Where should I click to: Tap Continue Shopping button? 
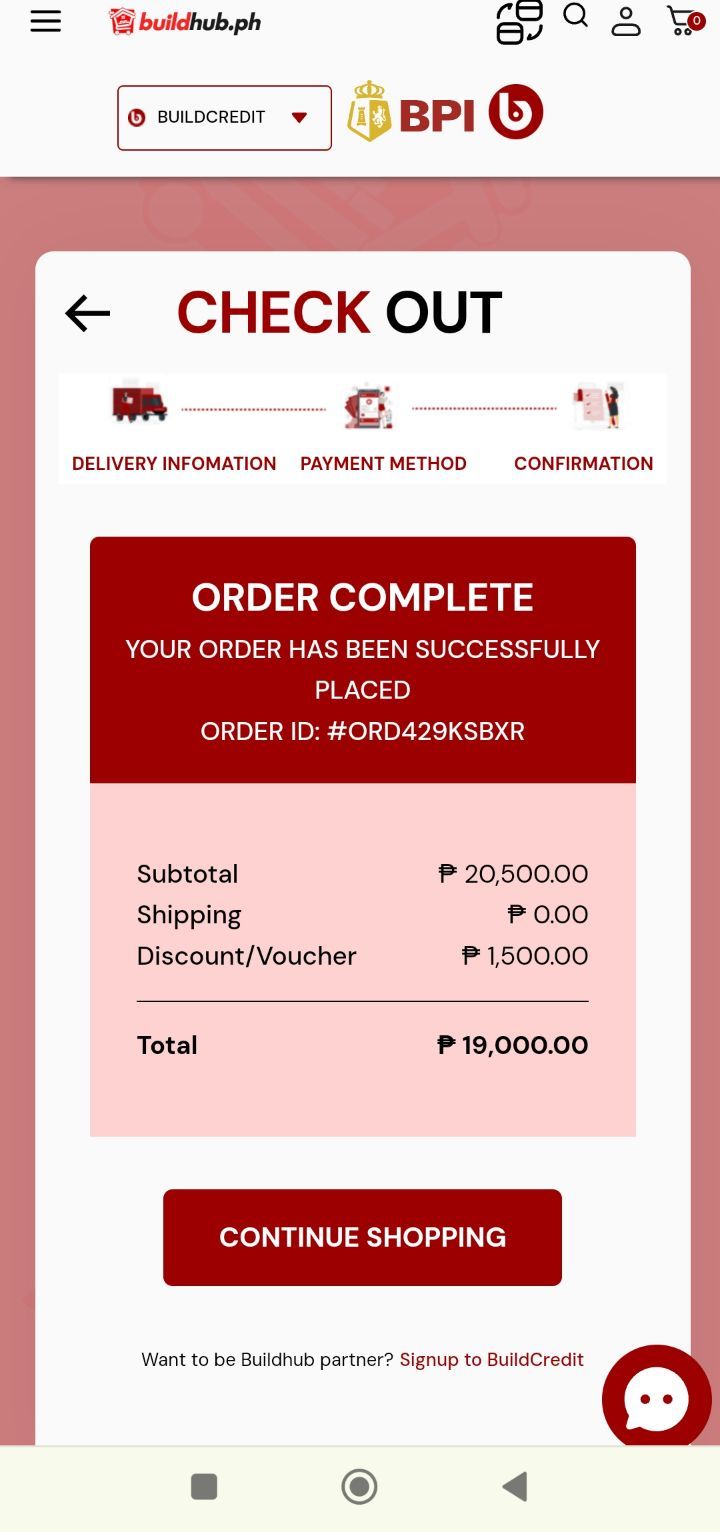click(362, 1237)
